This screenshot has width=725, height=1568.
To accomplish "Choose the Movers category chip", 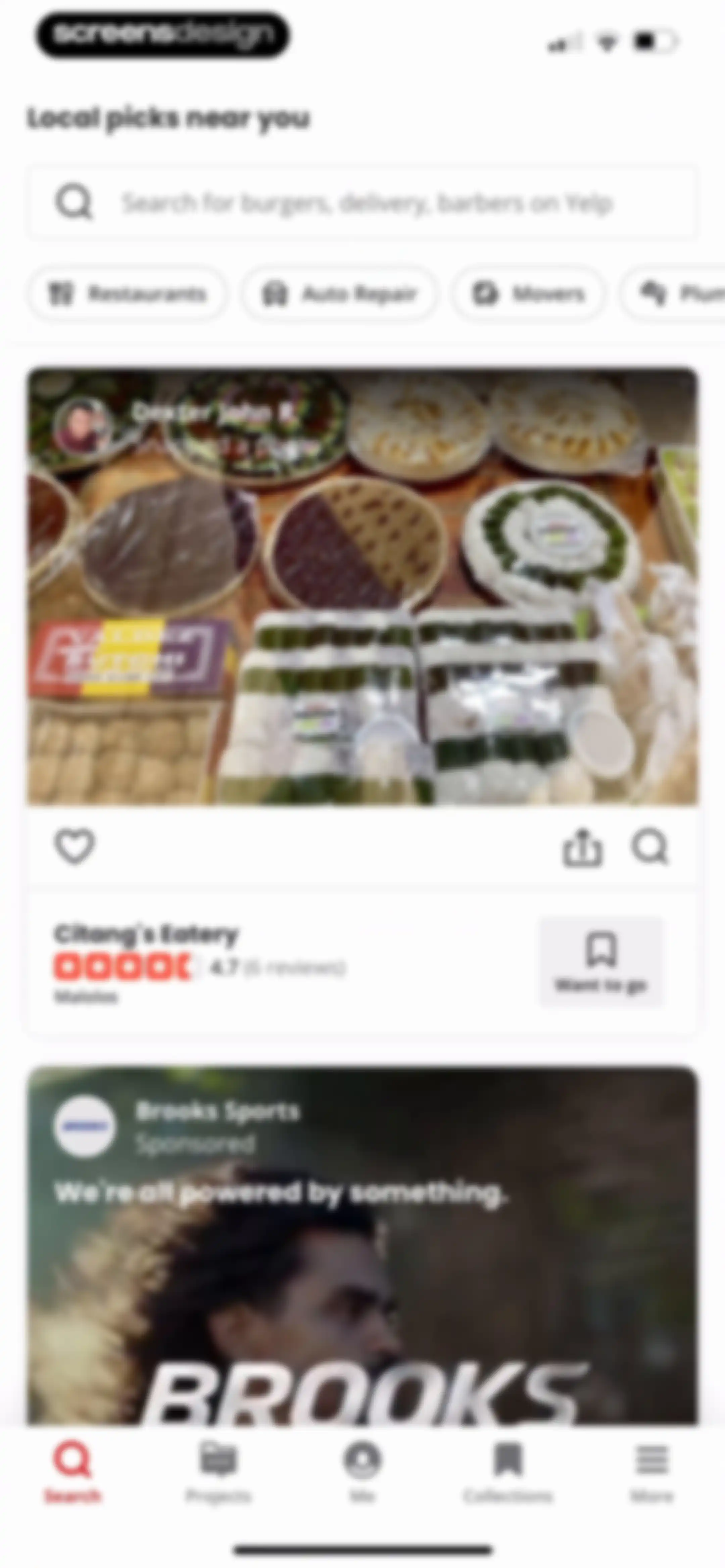I will (x=528, y=294).
